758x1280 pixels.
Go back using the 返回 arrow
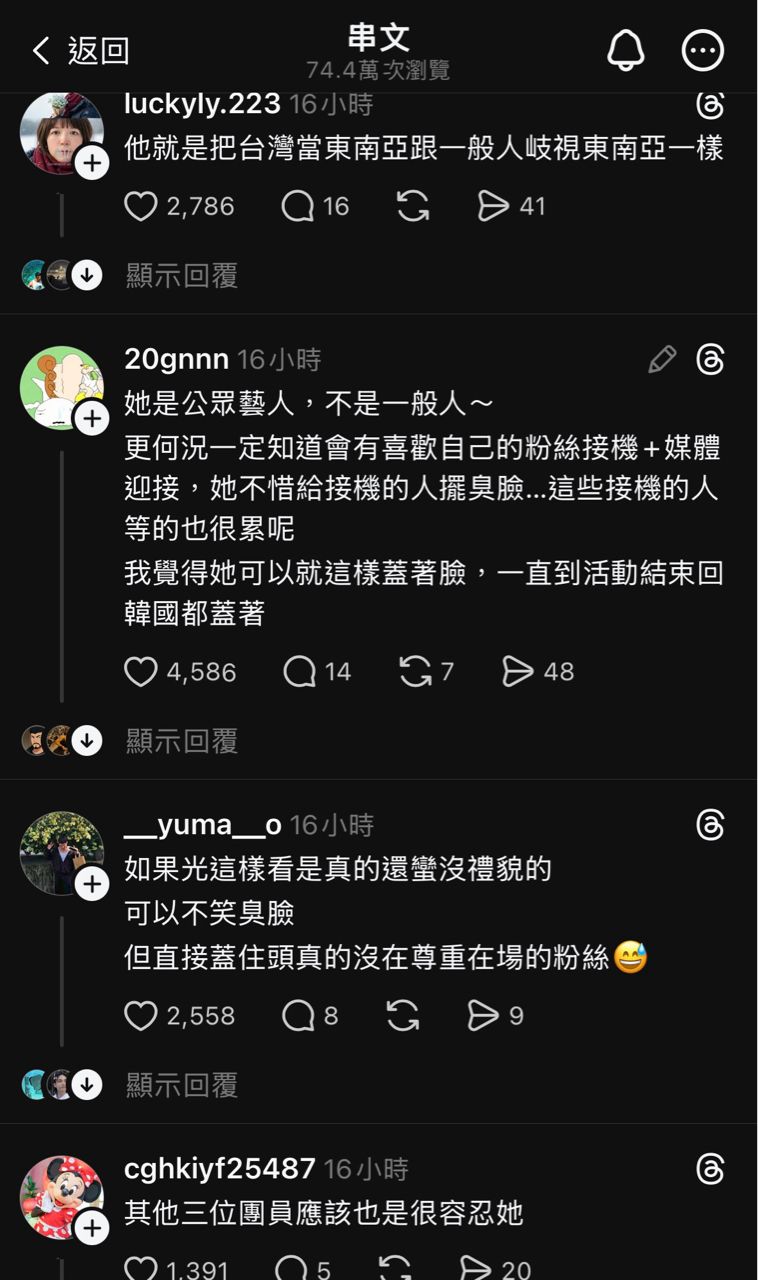click(x=80, y=50)
